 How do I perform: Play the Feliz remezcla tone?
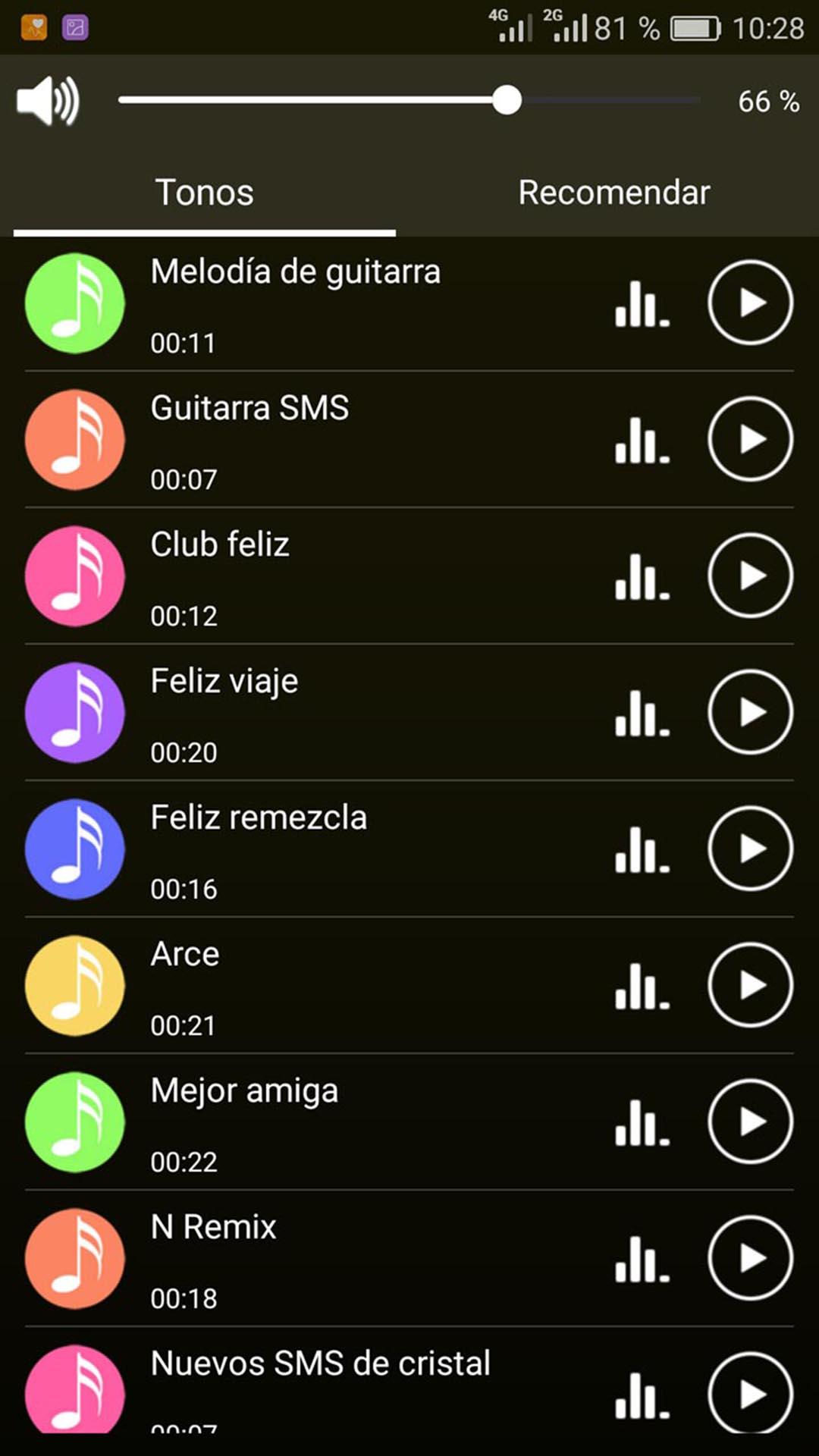[x=751, y=849]
